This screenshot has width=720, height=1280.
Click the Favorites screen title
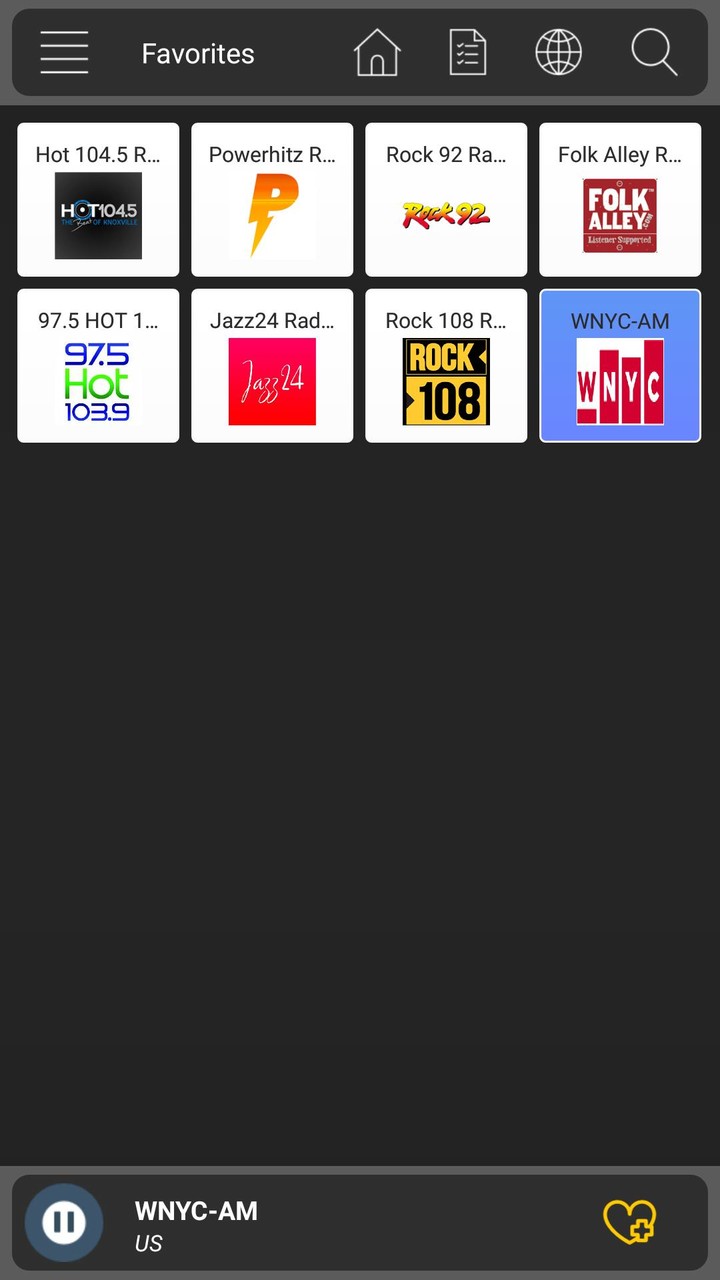pos(197,53)
